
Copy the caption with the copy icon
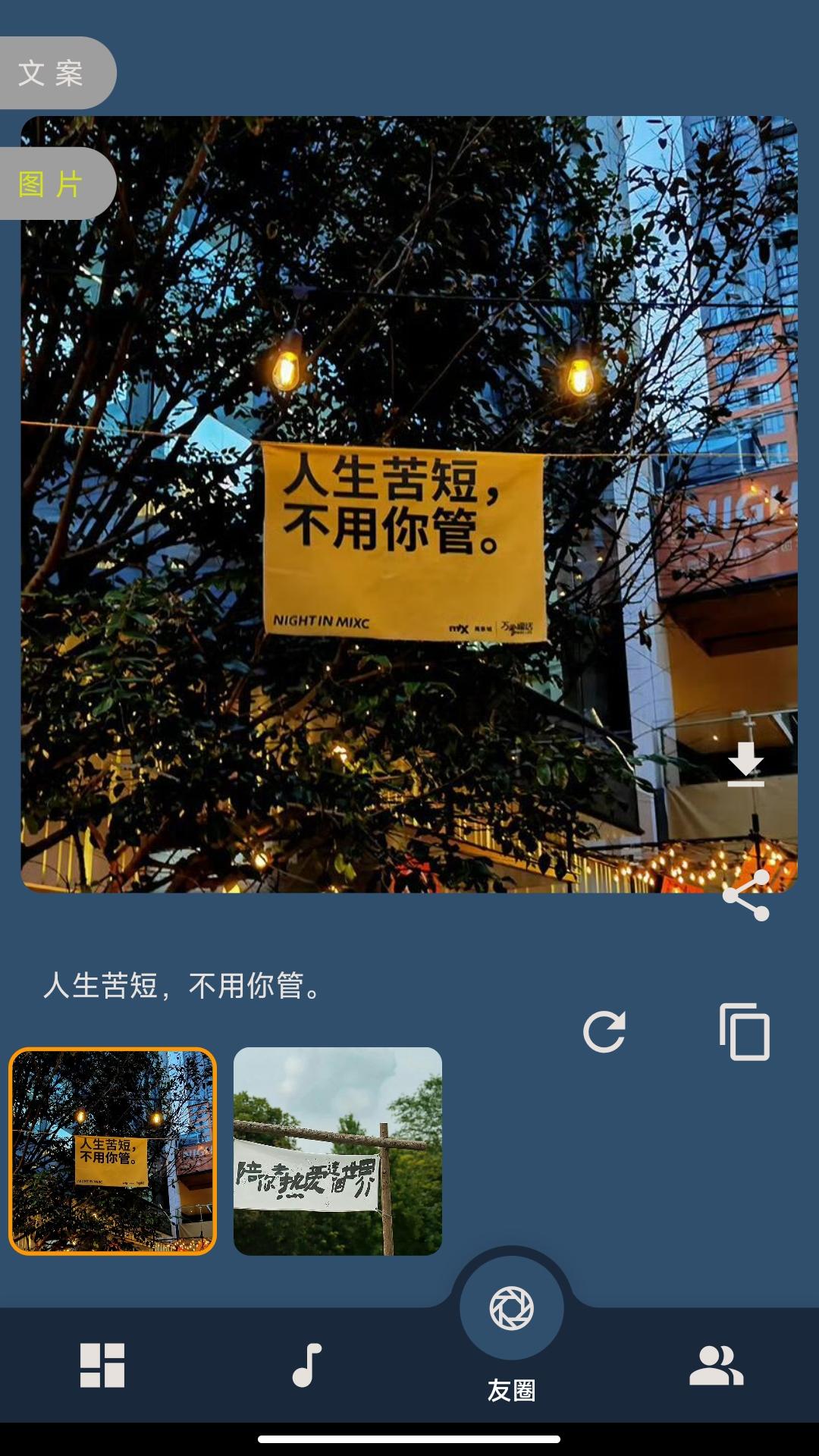(746, 1031)
